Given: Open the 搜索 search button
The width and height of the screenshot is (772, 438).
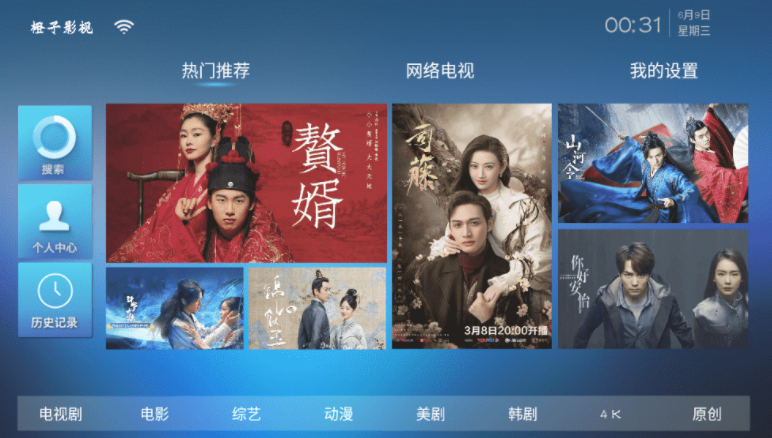Looking at the screenshot, I should pyautogui.click(x=54, y=143).
